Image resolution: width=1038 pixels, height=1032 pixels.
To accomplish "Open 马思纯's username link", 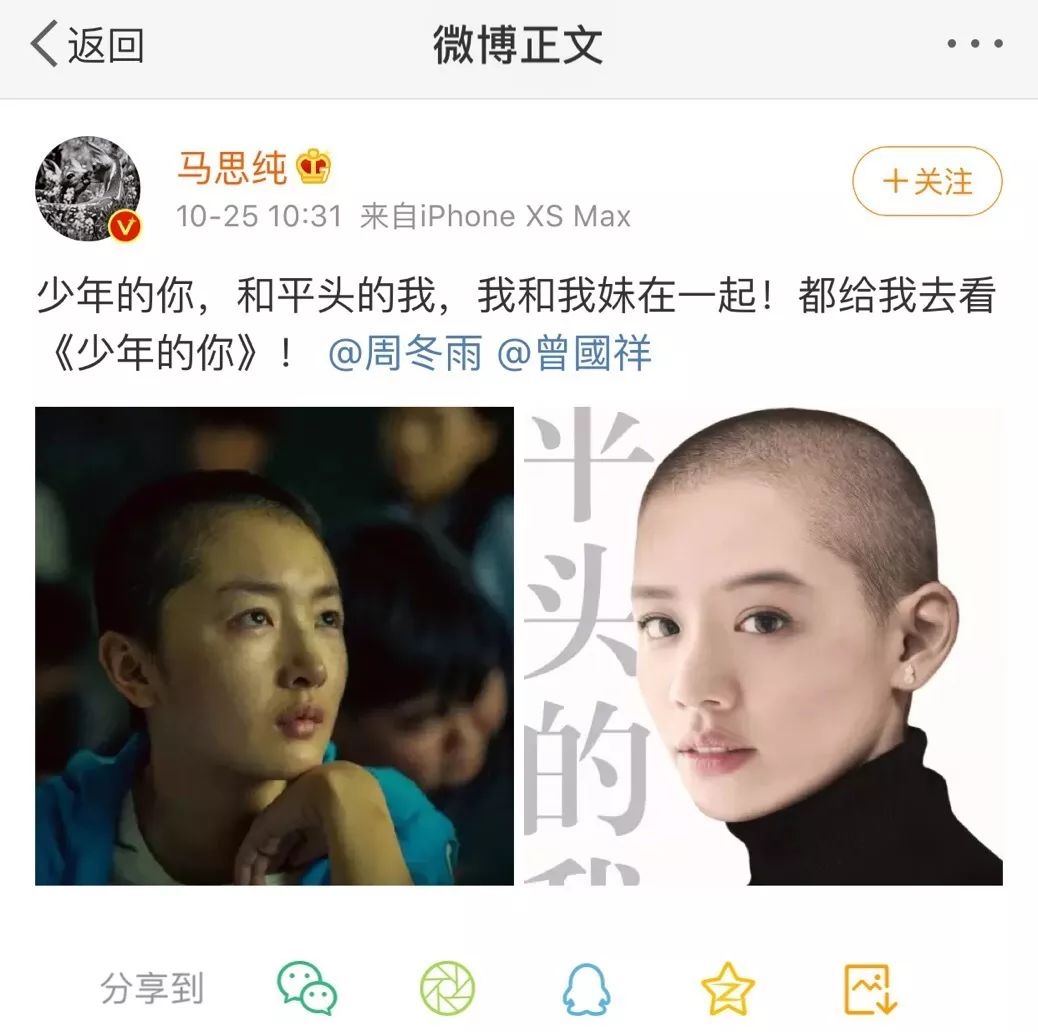I will (232, 167).
